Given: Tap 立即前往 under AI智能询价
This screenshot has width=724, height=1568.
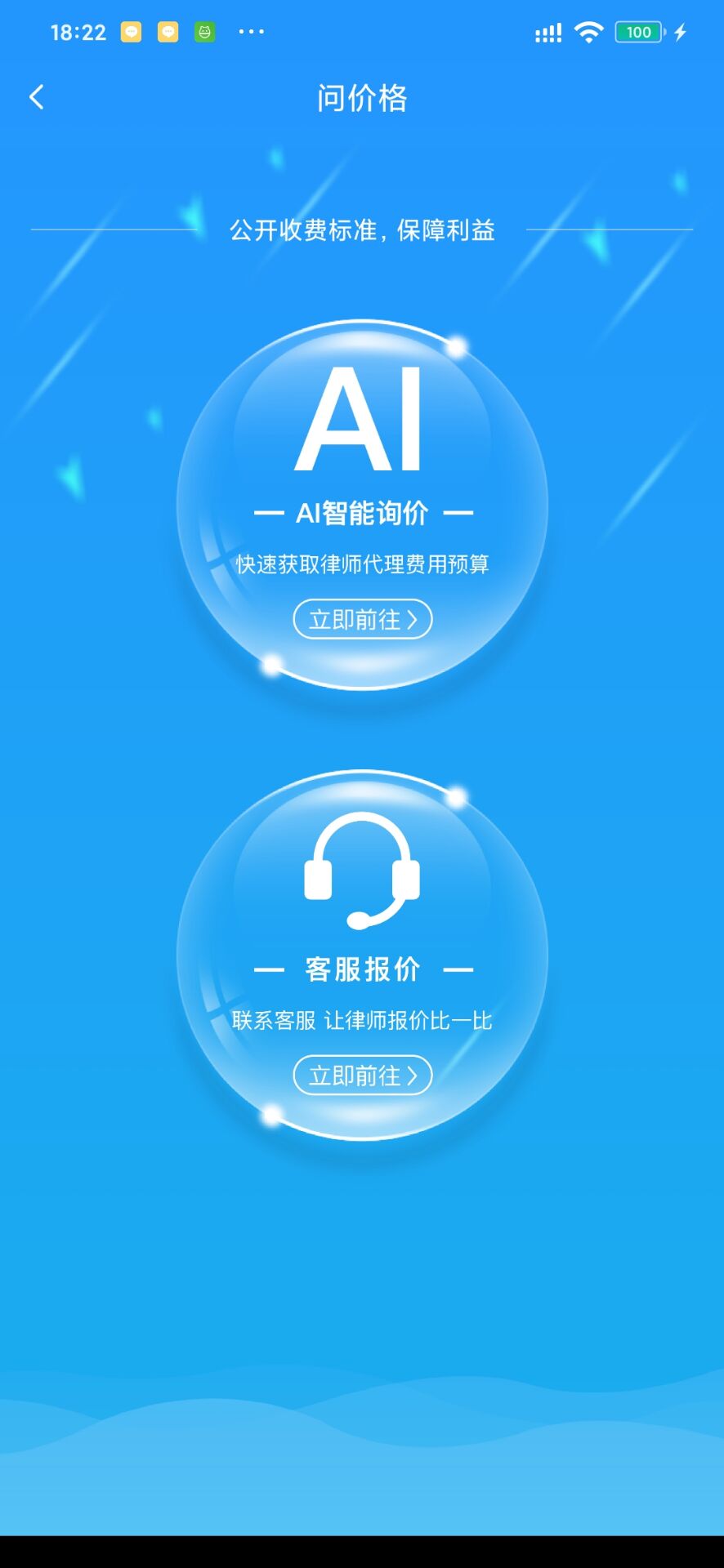Looking at the screenshot, I should pos(362,619).
